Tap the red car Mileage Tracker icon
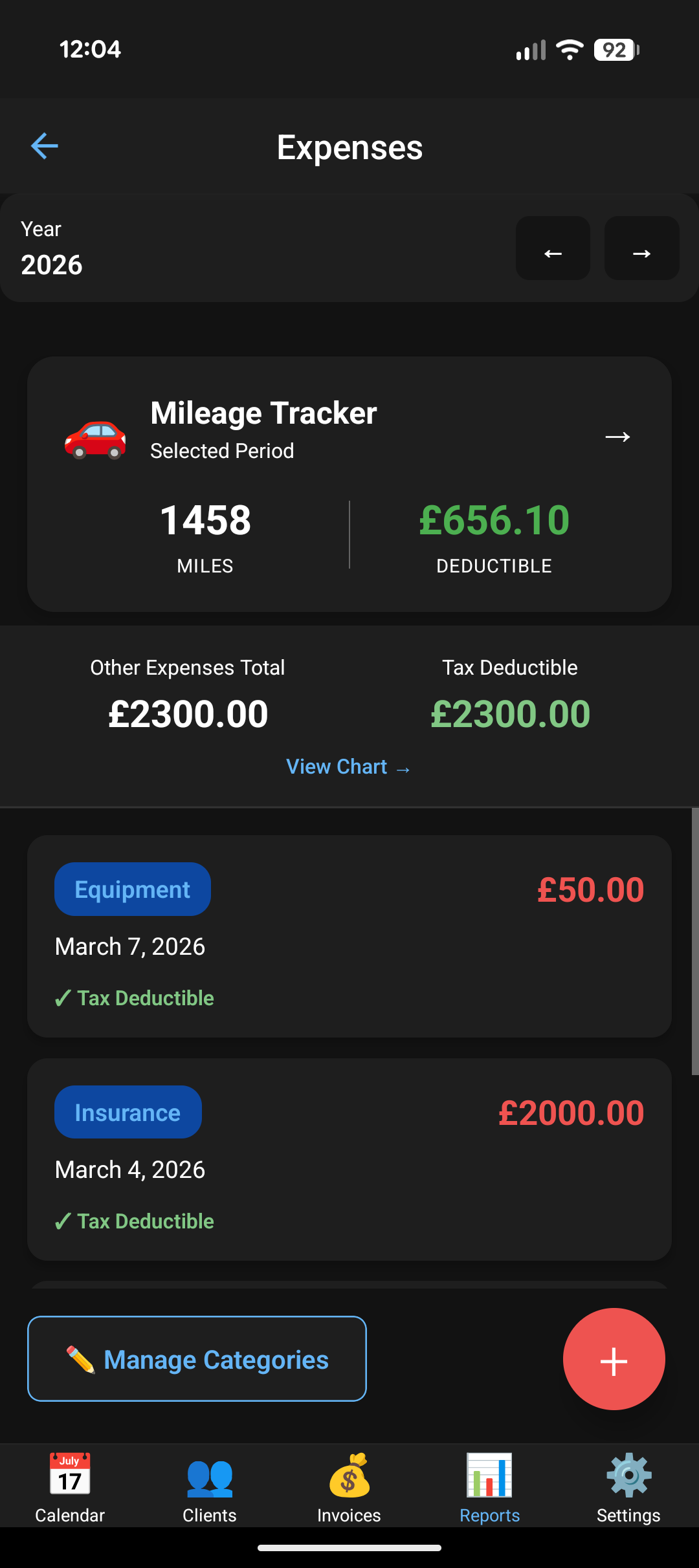Image resolution: width=699 pixels, height=1568 pixels. pyautogui.click(x=97, y=437)
